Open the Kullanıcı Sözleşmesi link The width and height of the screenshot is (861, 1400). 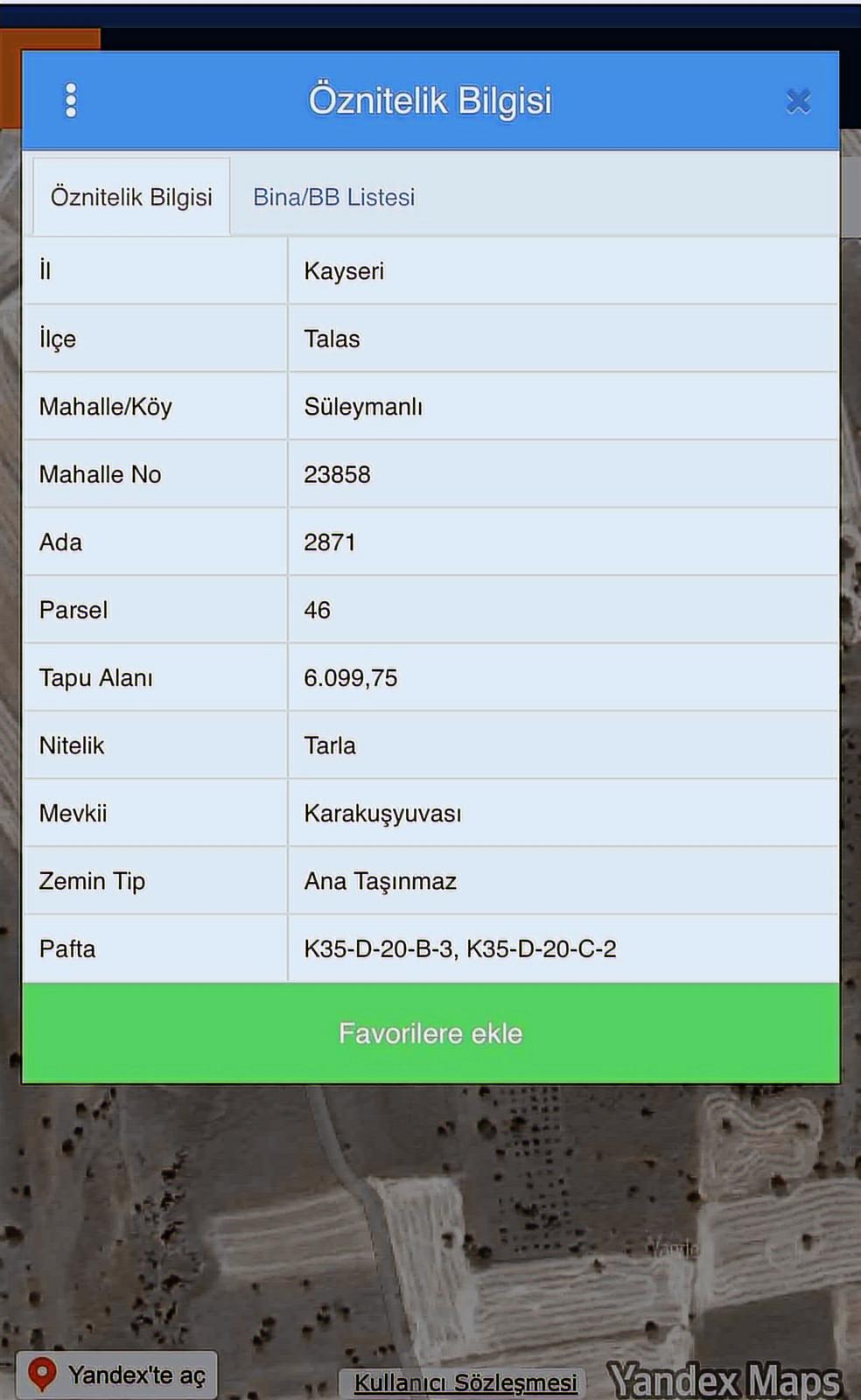click(x=465, y=1382)
